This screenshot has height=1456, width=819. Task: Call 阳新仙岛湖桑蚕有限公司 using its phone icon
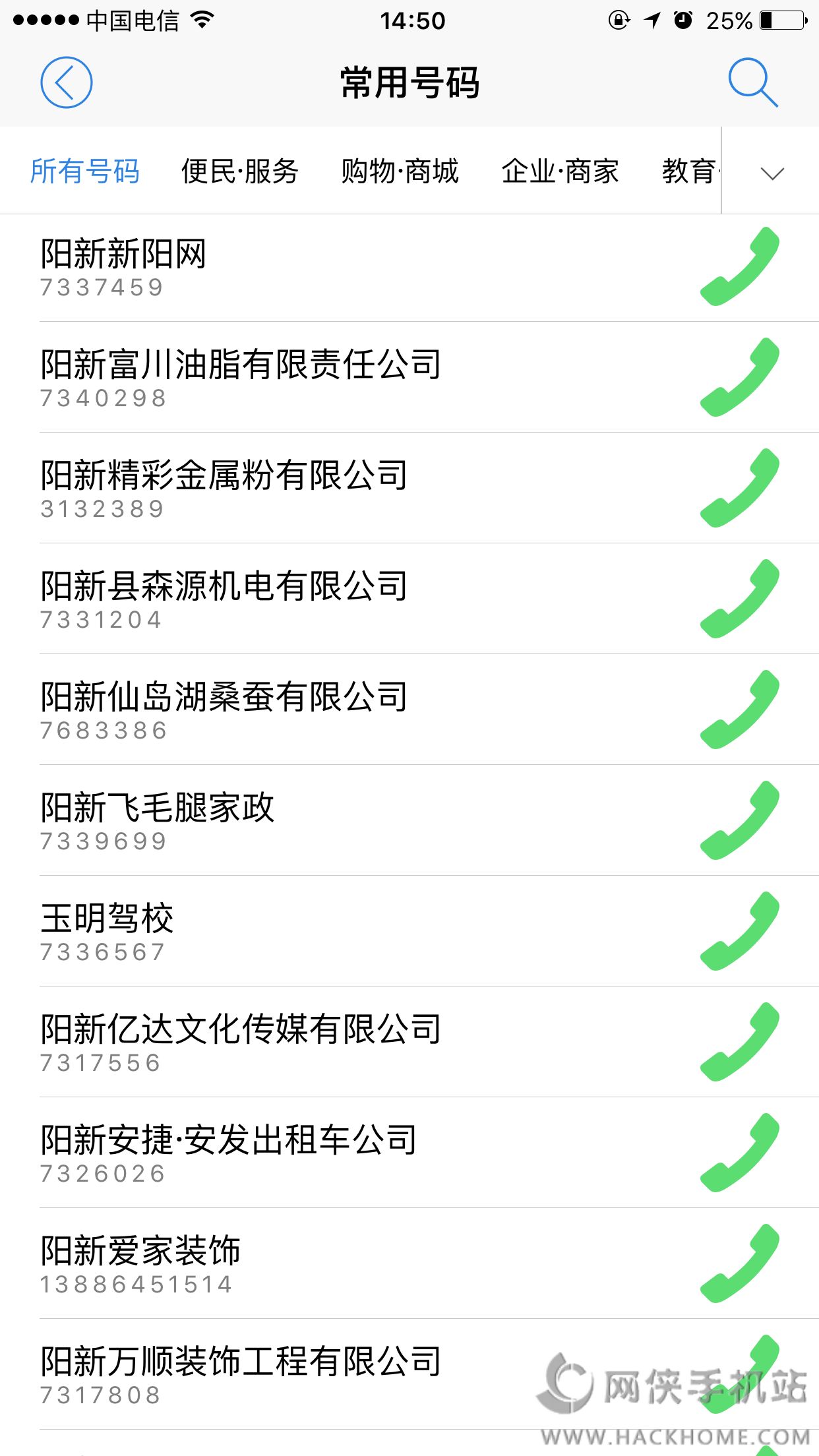pyautogui.click(x=739, y=710)
